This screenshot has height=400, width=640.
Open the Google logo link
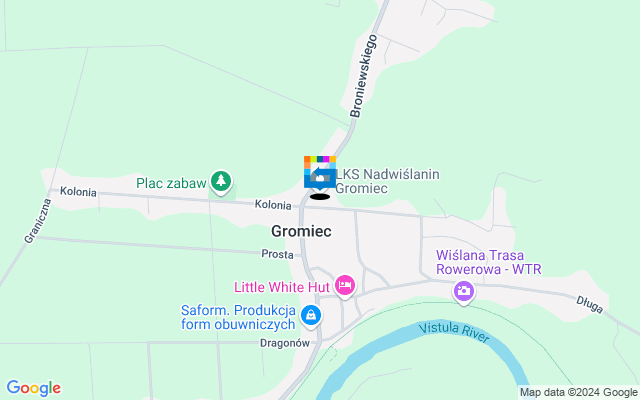pyautogui.click(x=33, y=388)
